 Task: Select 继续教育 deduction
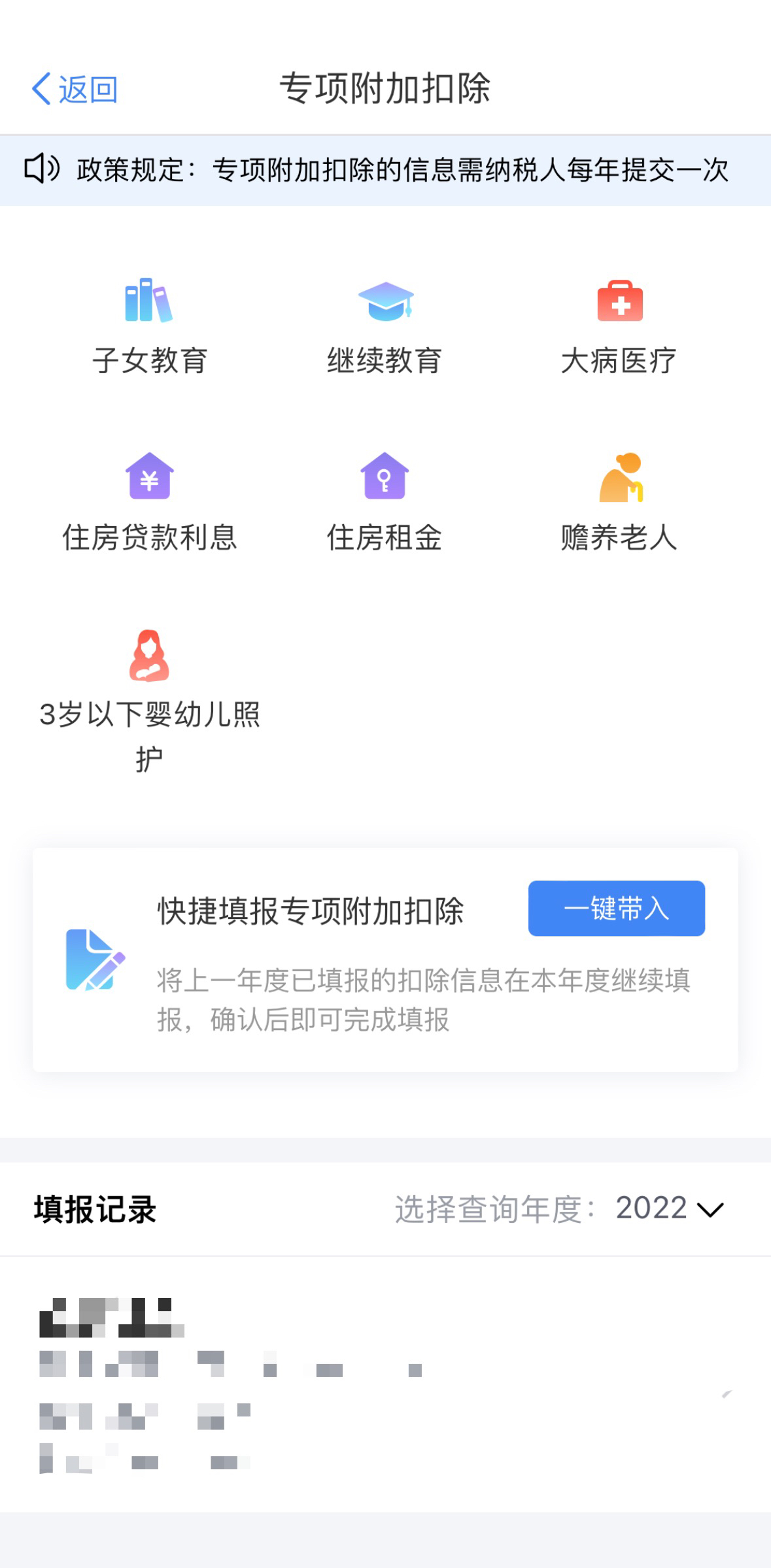click(385, 327)
